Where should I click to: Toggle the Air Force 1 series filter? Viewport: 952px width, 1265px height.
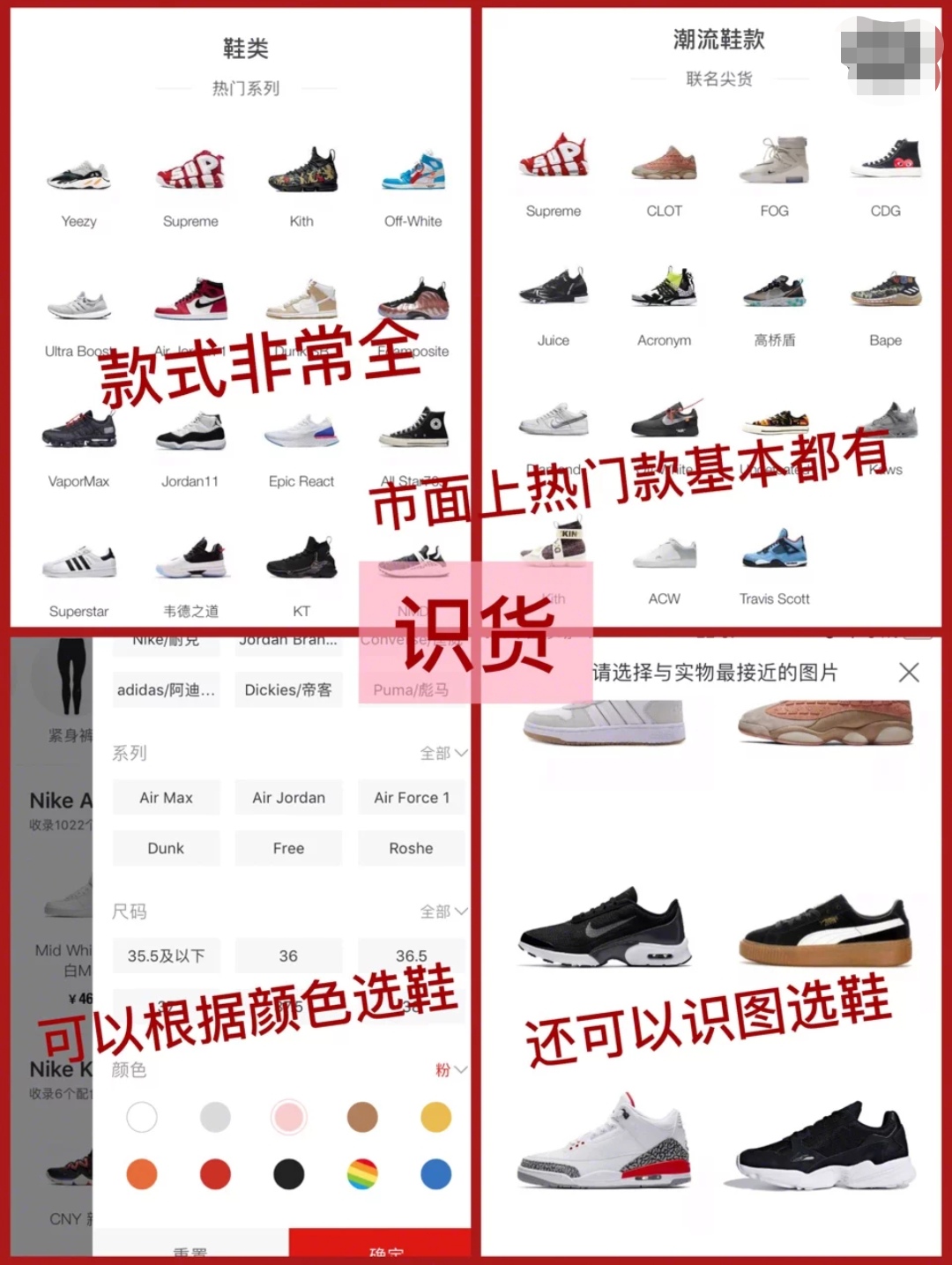(411, 797)
